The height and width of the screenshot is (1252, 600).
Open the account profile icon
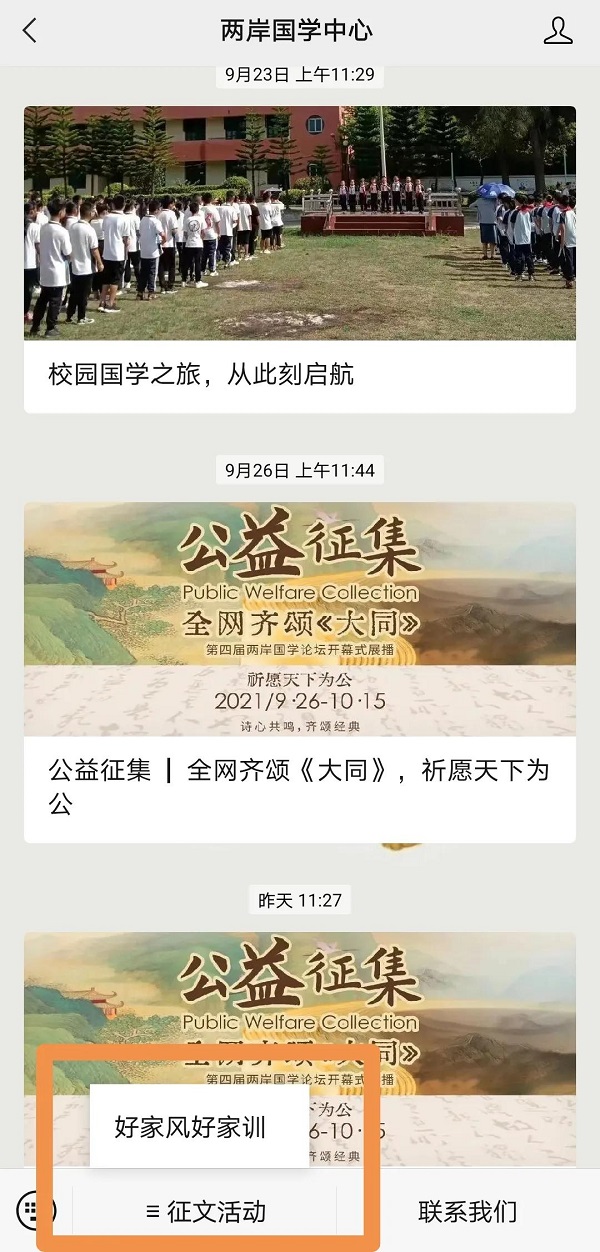(x=558, y=31)
